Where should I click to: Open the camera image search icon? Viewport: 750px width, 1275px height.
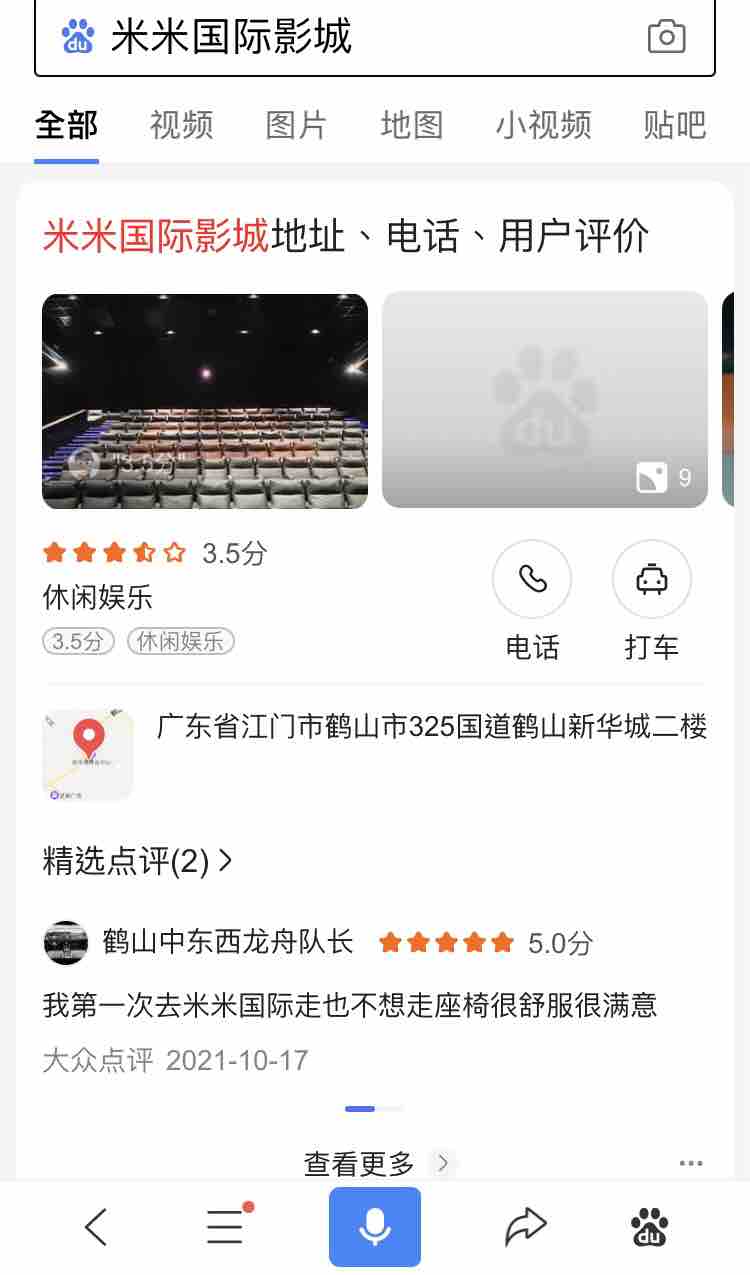coord(666,37)
